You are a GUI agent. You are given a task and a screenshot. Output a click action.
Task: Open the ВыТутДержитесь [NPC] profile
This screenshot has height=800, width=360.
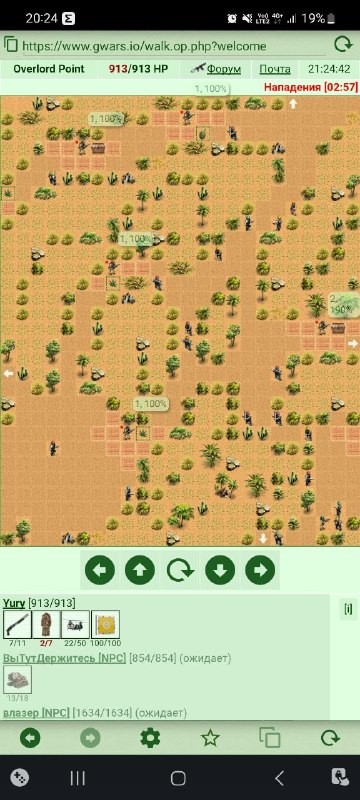click(x=64, y=658)
